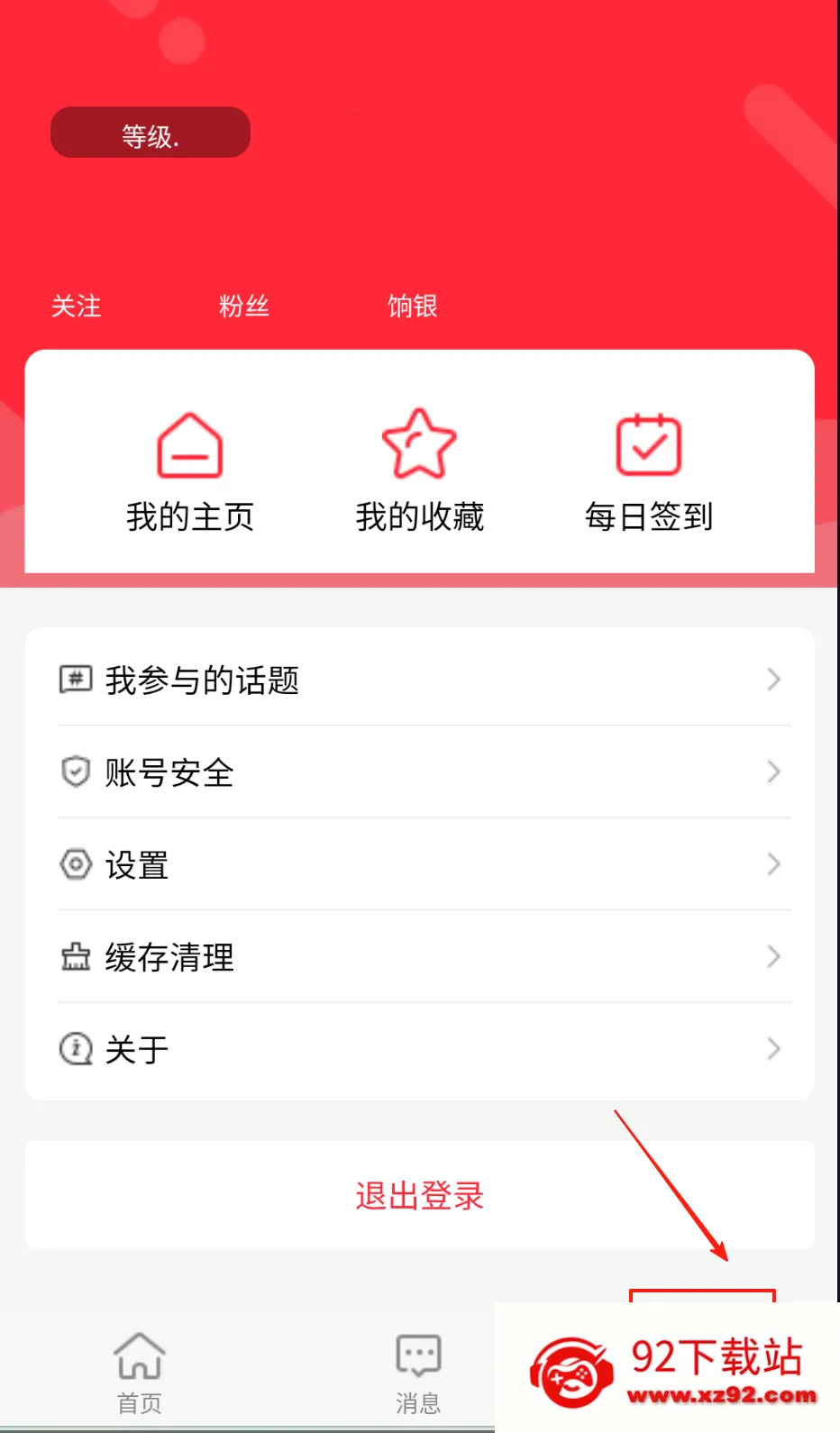Open 账号安全 settings

pos(420,772)
